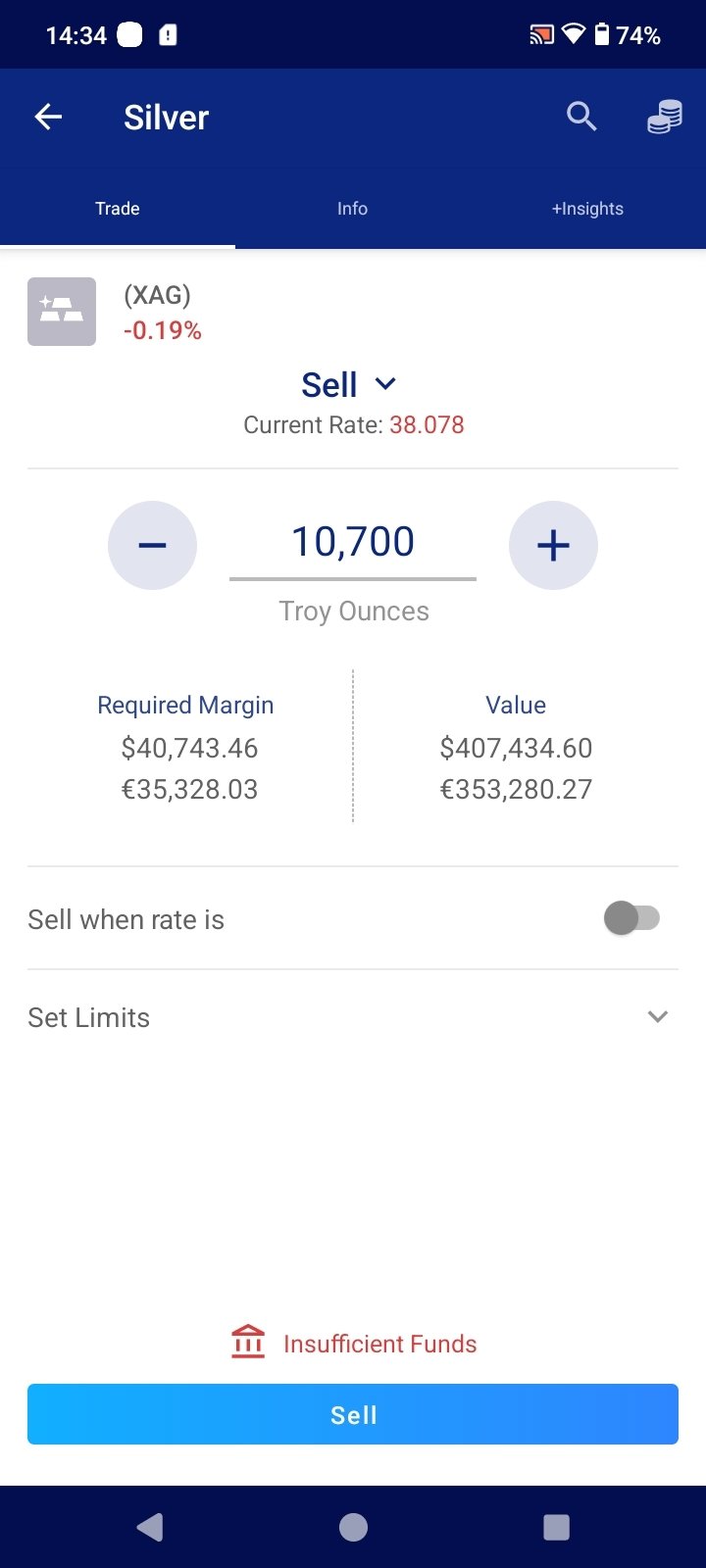Decrease troy ounces with minus button

152,545
